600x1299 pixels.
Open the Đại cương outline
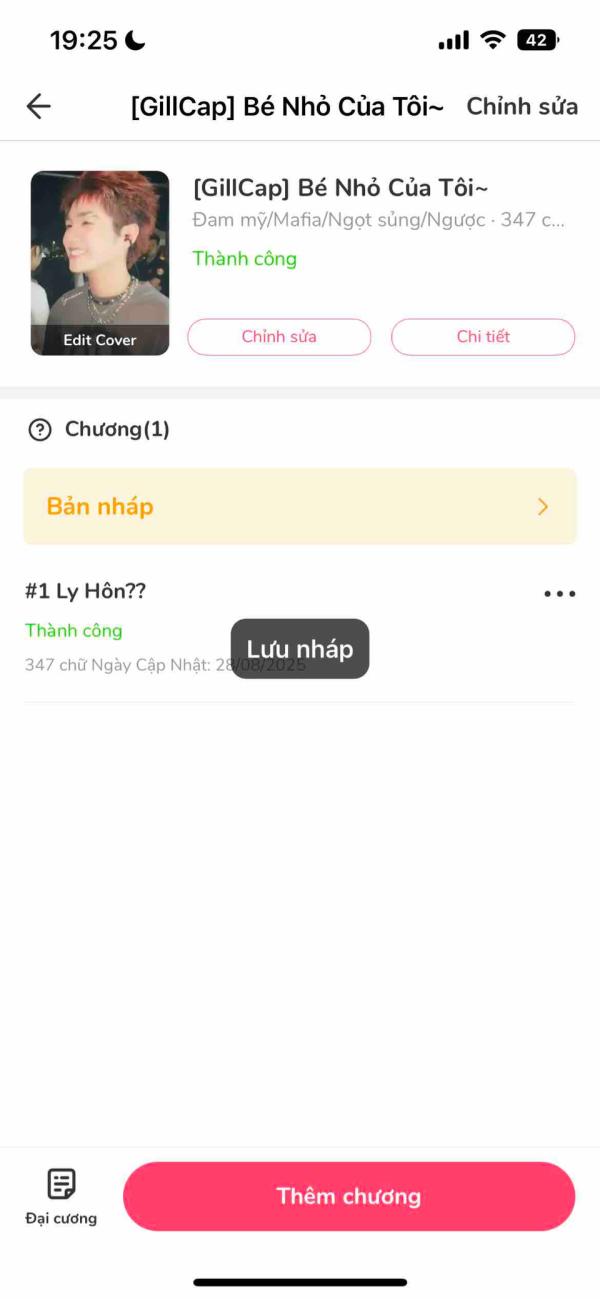61,1196
